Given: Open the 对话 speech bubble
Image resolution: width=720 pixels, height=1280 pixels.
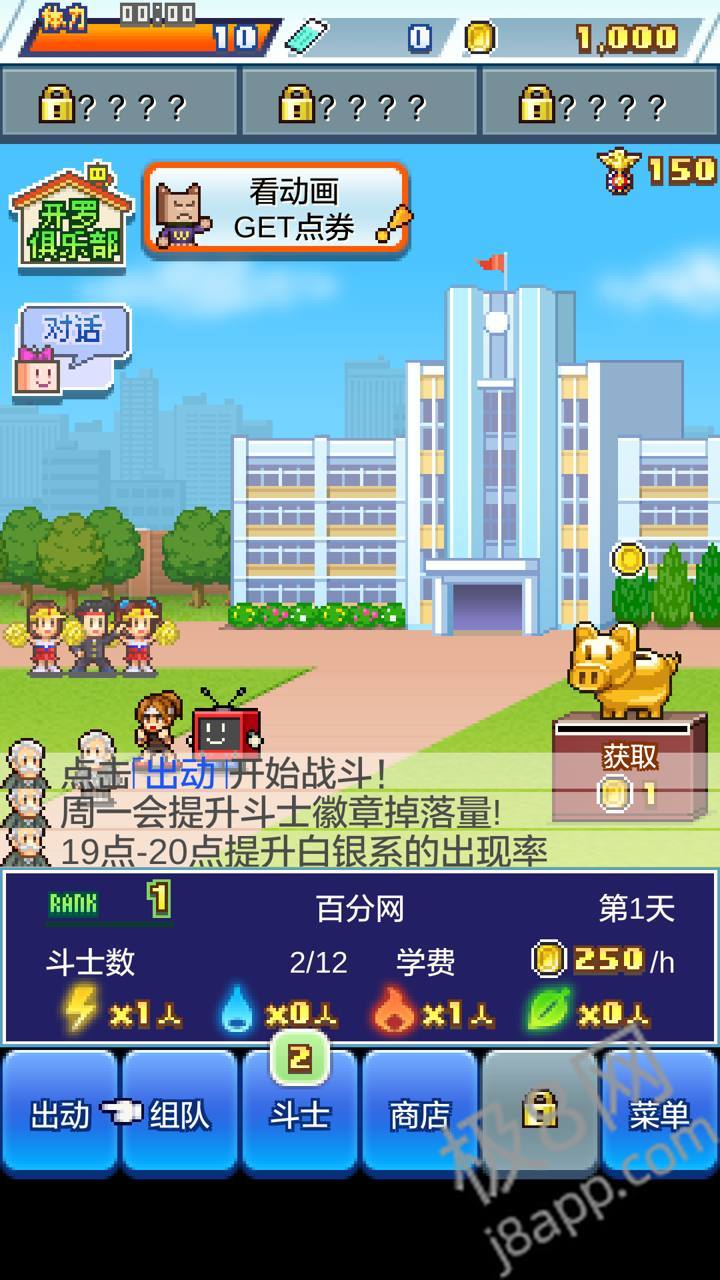Looking at the screenshot, I should point(73,347).
